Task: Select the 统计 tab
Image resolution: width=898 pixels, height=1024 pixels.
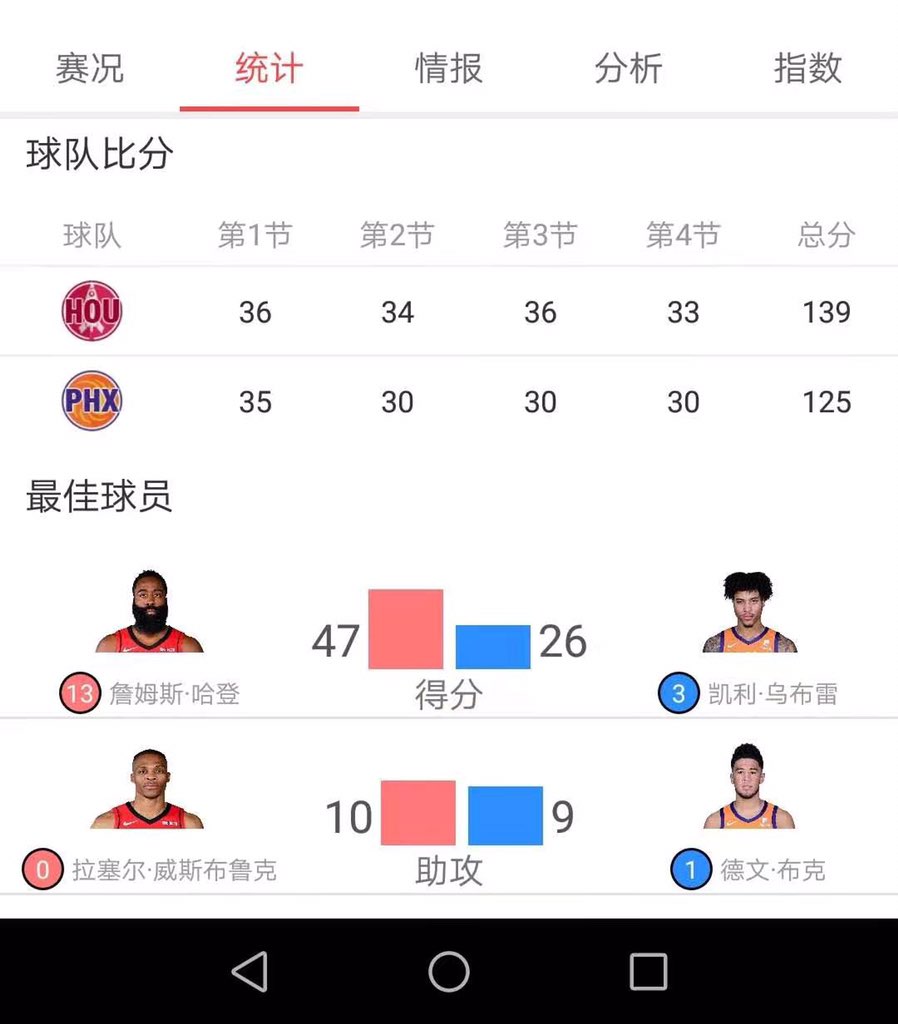Action: tap(269, 69)
